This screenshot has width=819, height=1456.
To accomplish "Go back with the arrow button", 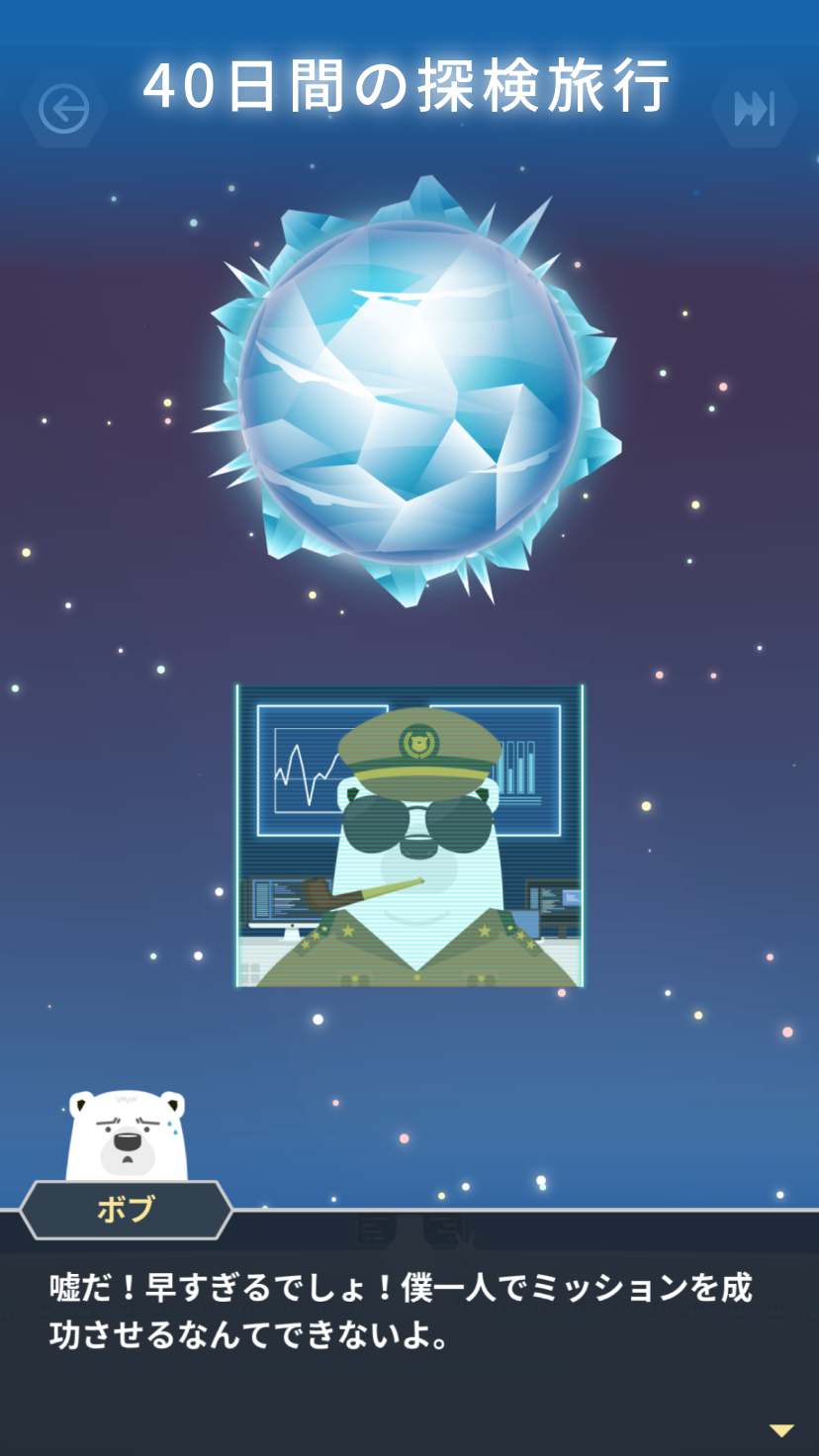I will tap(63, 109).
